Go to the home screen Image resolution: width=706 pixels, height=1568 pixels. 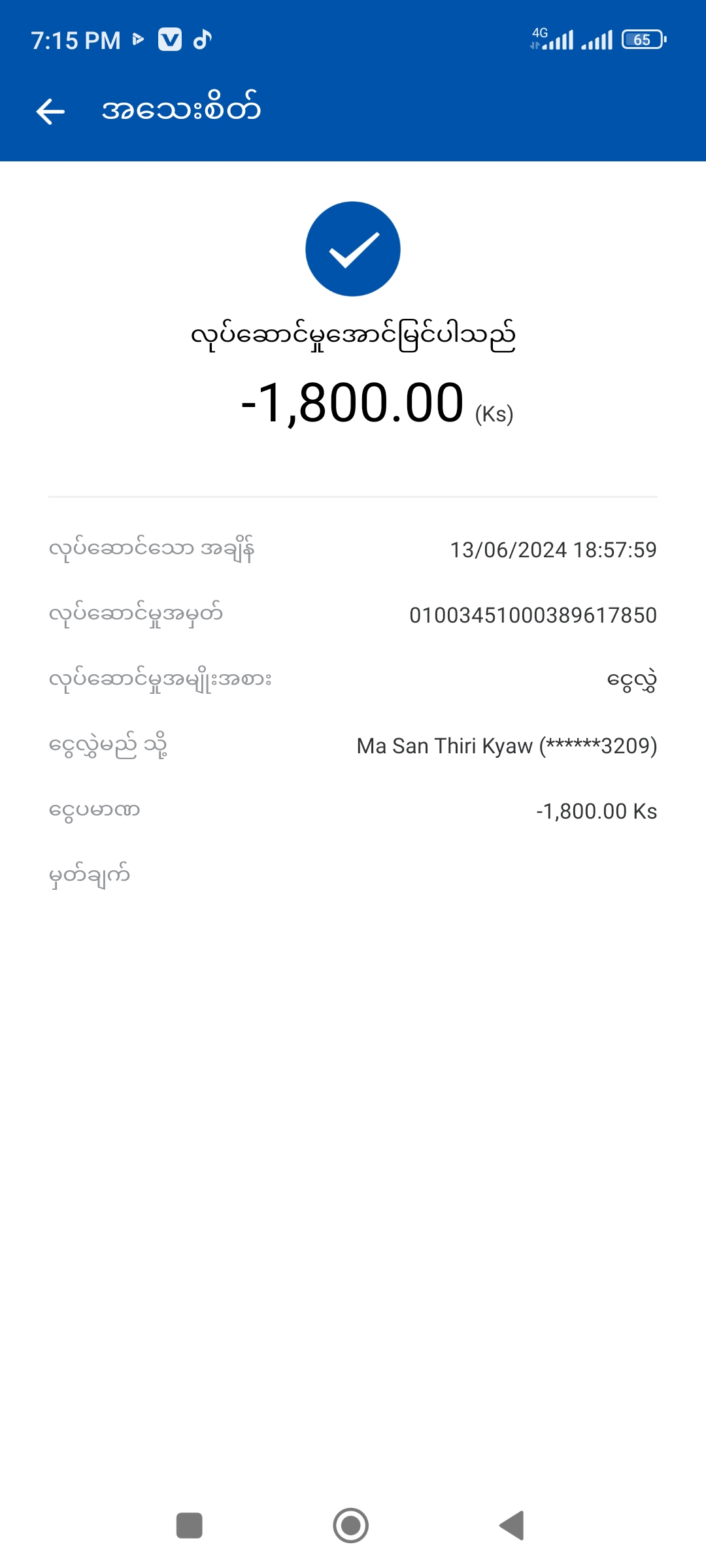[x=351, y=1526]
